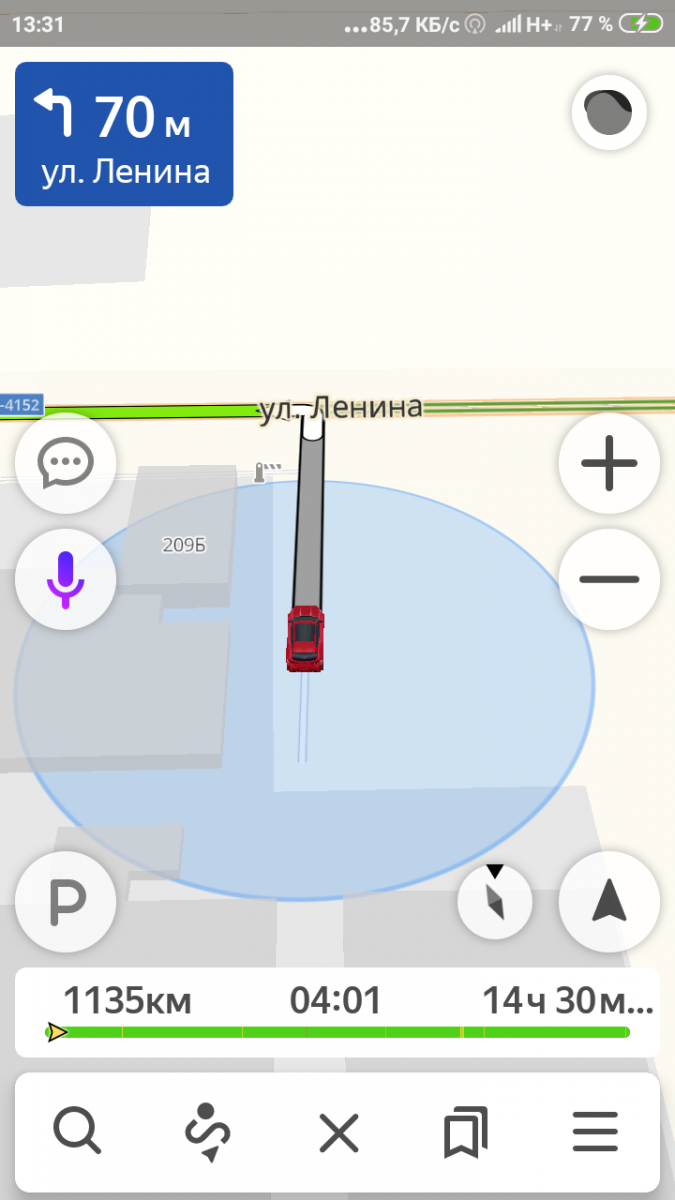Show parking places with the P button
Image resolution: width=675 pixels, height=1200 pixels.
click(x=66, y=902)
